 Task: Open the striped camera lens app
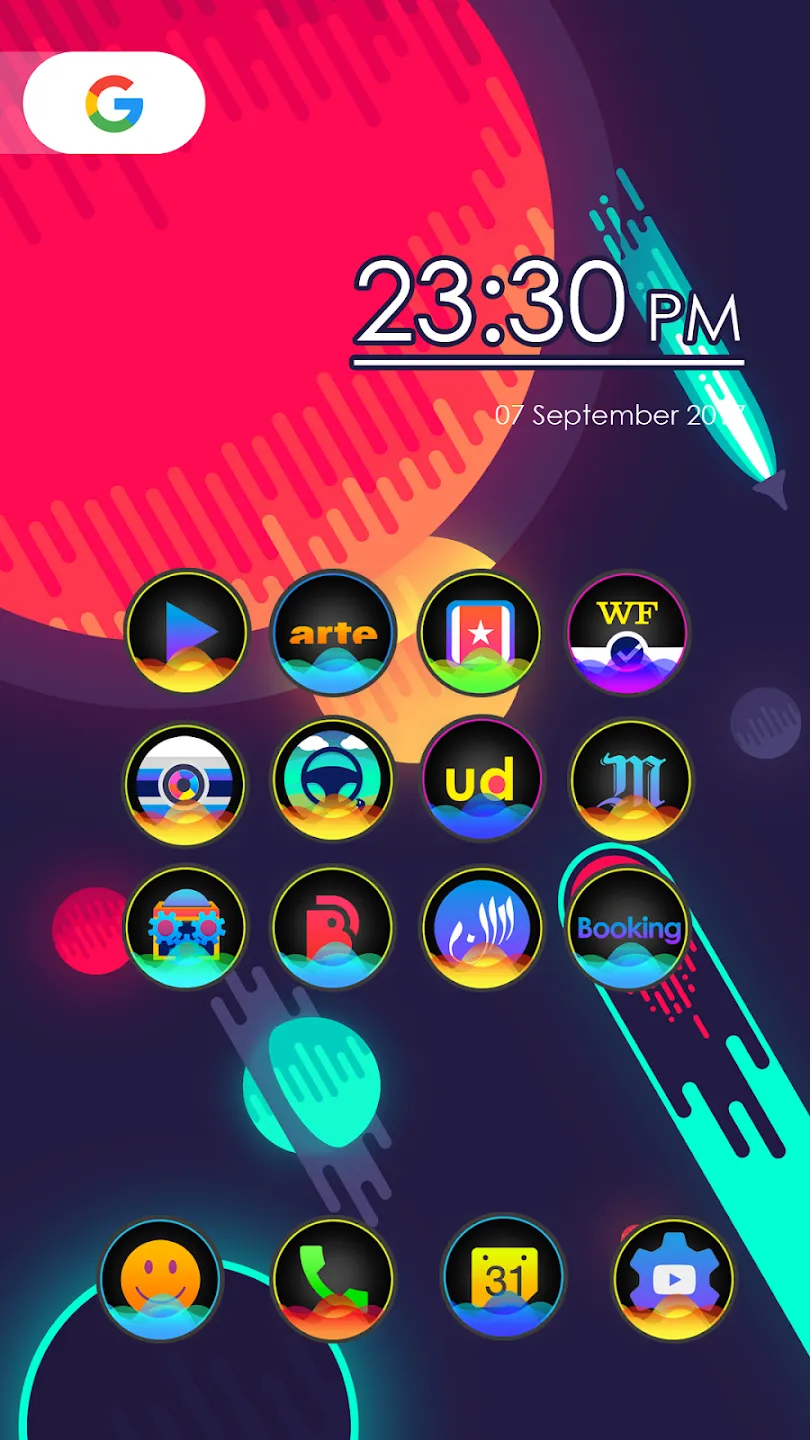click(185, 781)
